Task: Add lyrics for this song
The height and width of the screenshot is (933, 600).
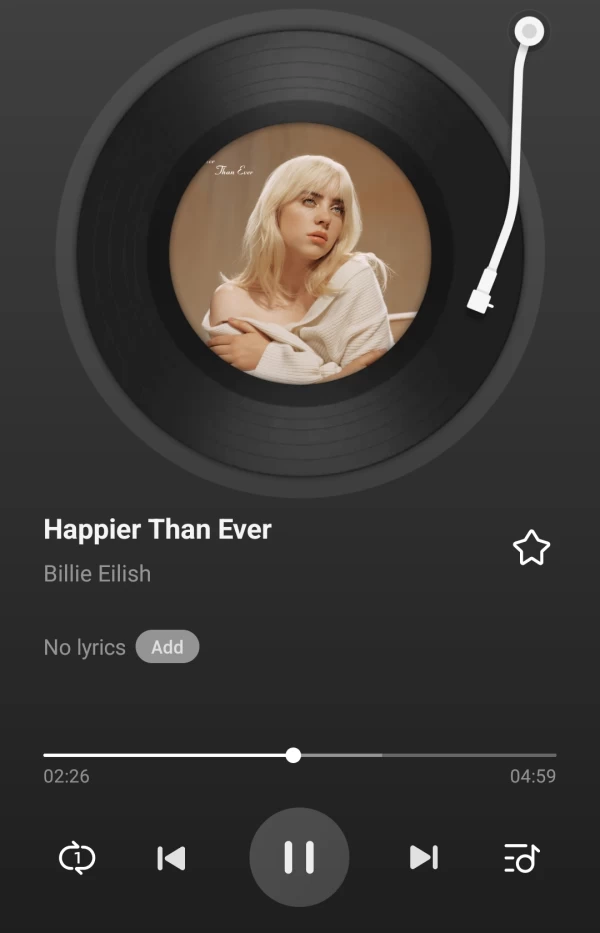Action: pos(167,647)
